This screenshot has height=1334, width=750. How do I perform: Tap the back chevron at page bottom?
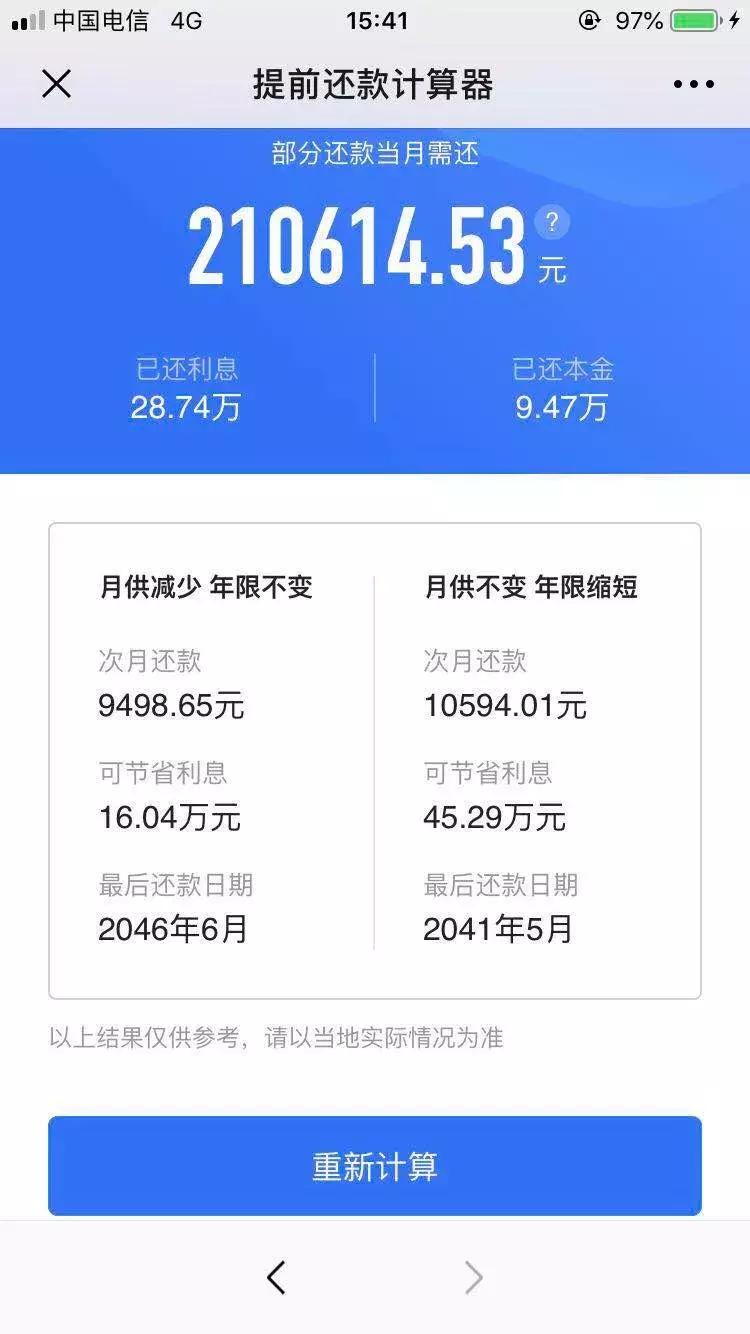(x=277, y=1277)
